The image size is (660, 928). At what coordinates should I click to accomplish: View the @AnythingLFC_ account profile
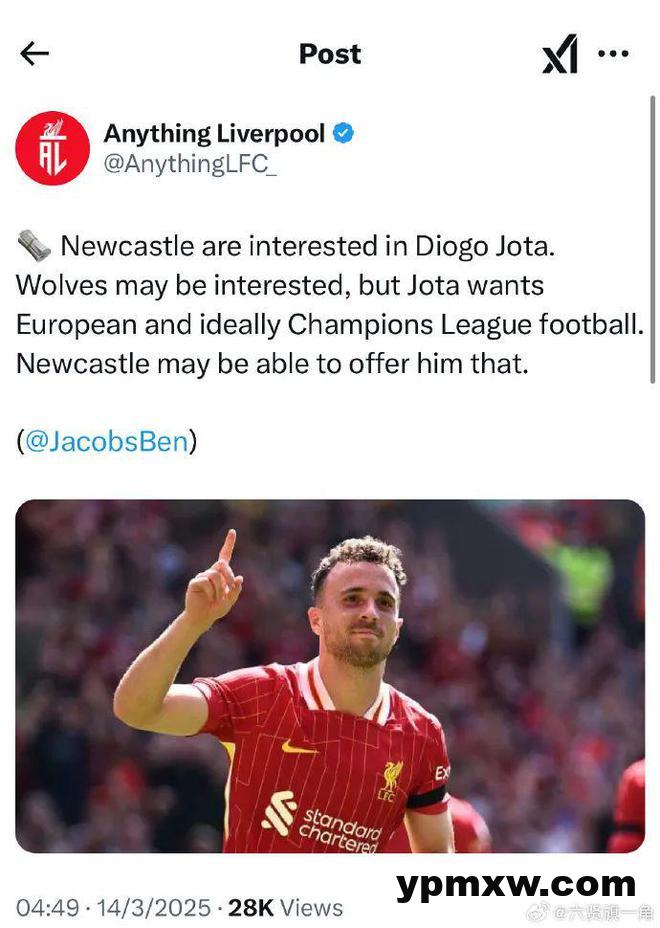(x=190, y=164)
